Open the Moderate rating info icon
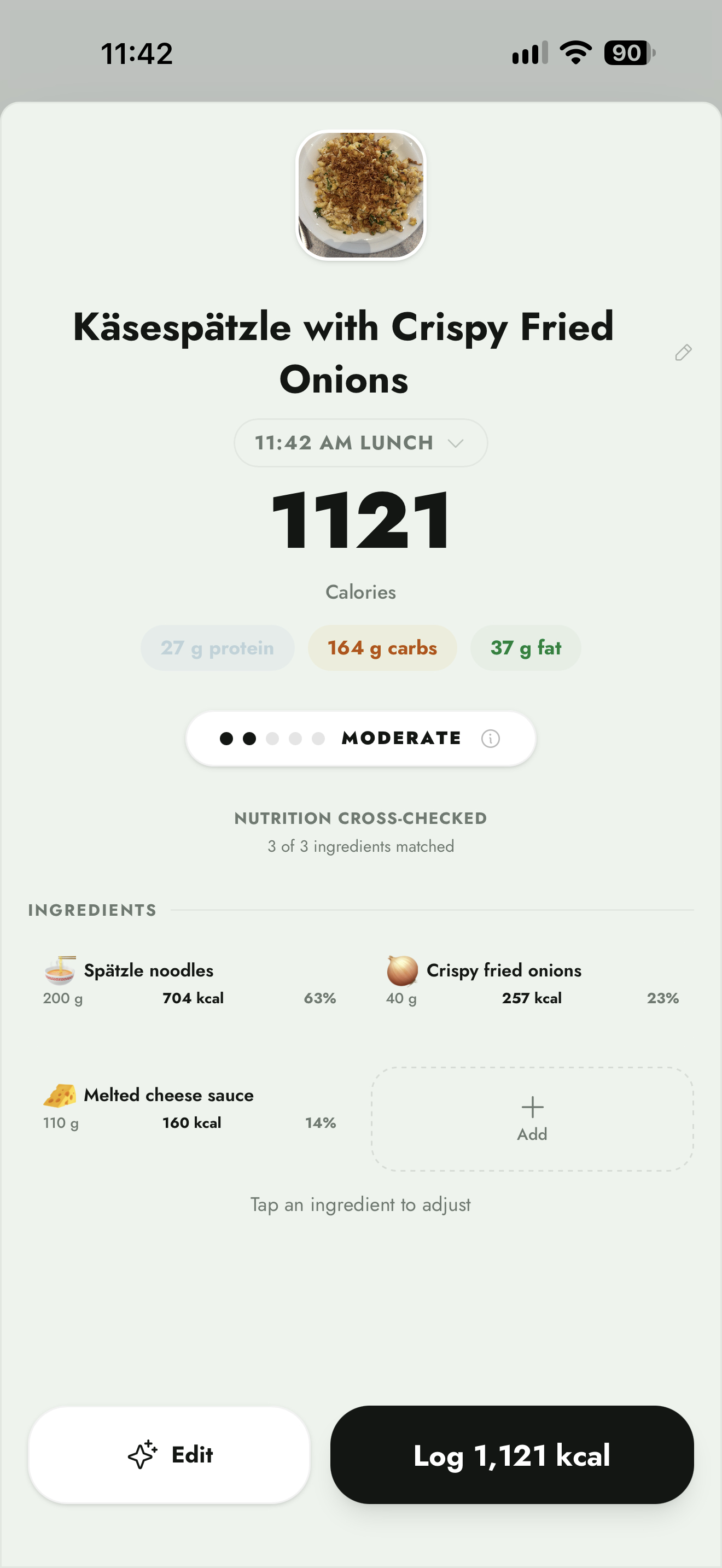Viewport: 722px width, 1568px height. pyautogui.click(x=490, y=738)
